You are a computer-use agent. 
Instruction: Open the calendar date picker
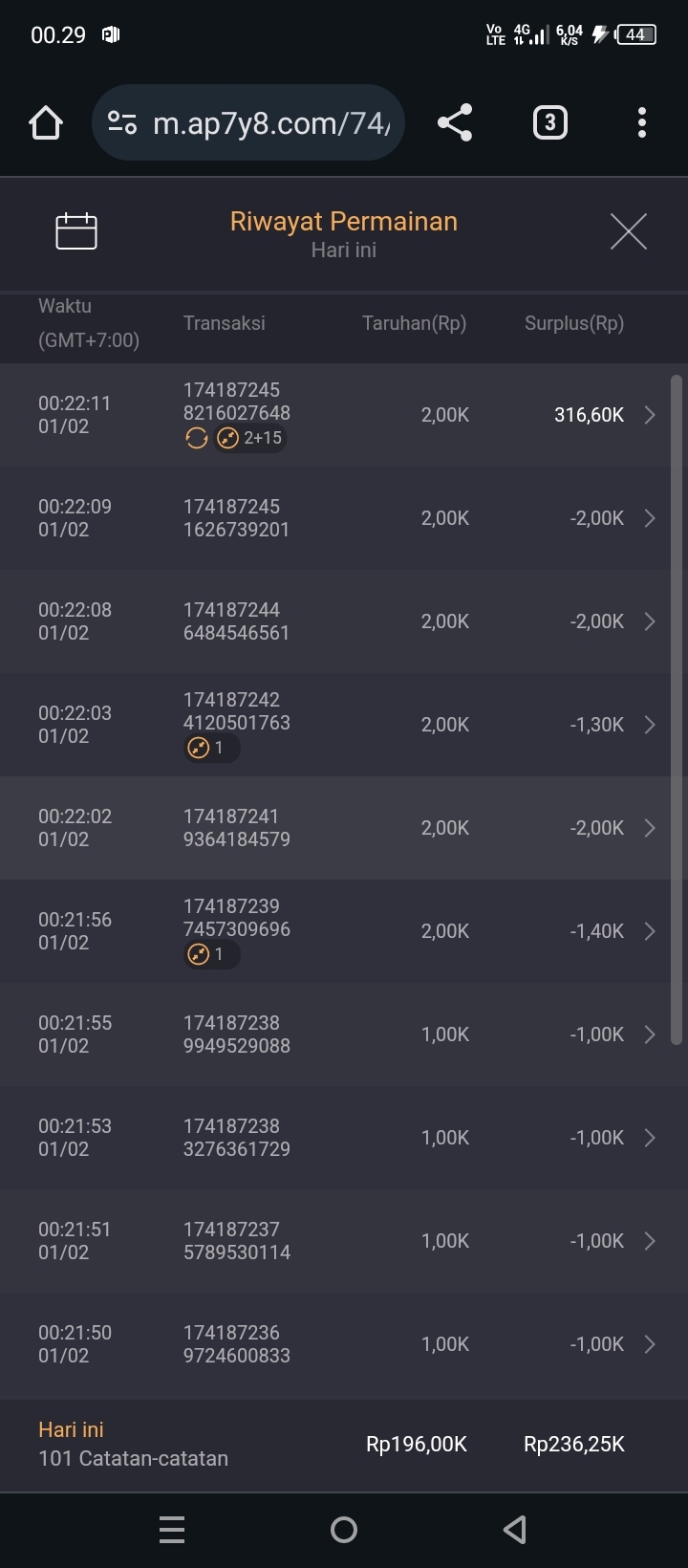76,231
